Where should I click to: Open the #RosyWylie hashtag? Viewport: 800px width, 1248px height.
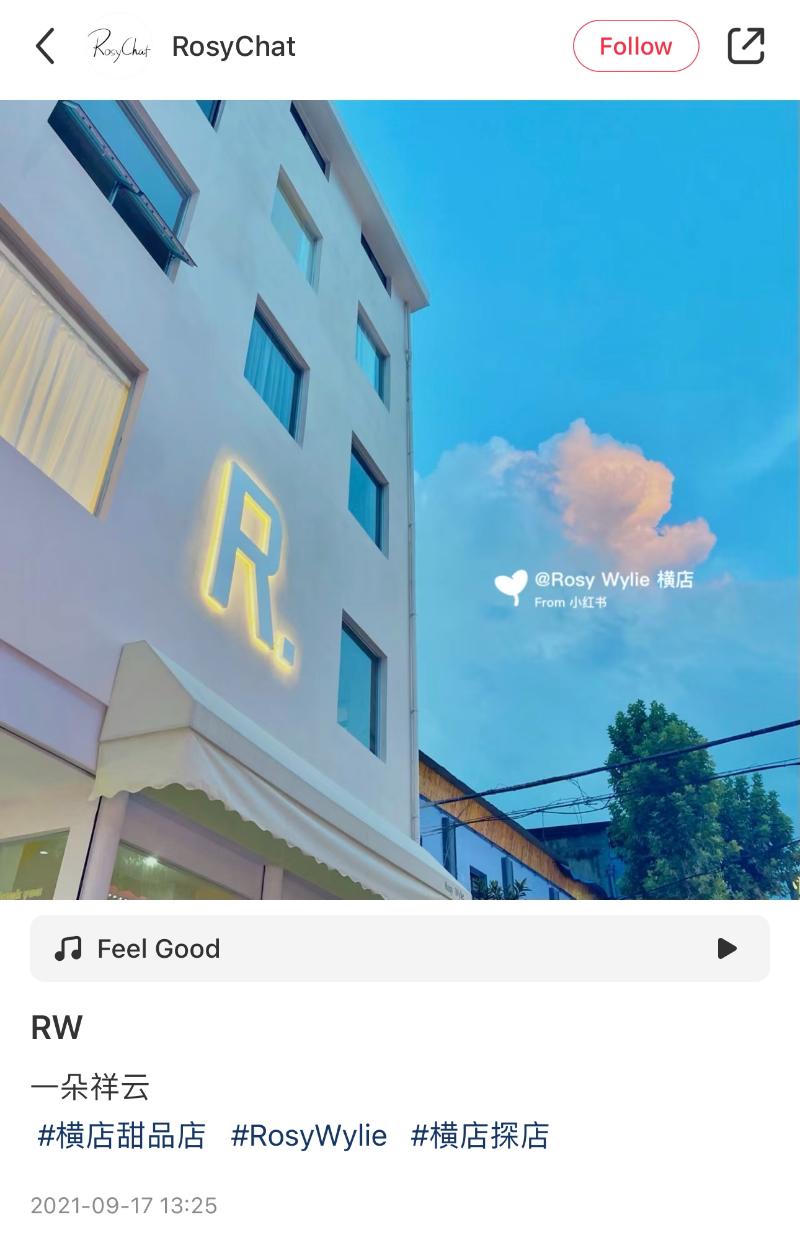tap(308, 1136)
